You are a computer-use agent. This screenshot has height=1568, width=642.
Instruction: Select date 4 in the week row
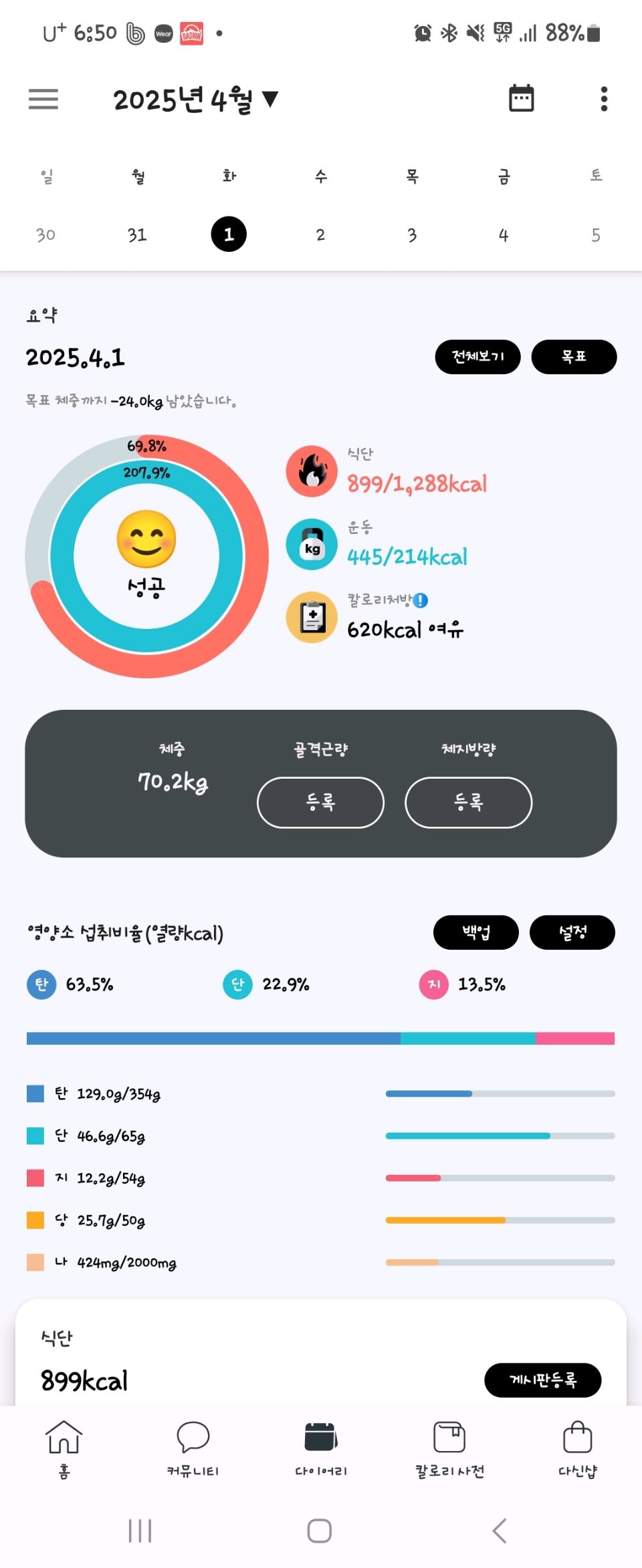[504, 235]
